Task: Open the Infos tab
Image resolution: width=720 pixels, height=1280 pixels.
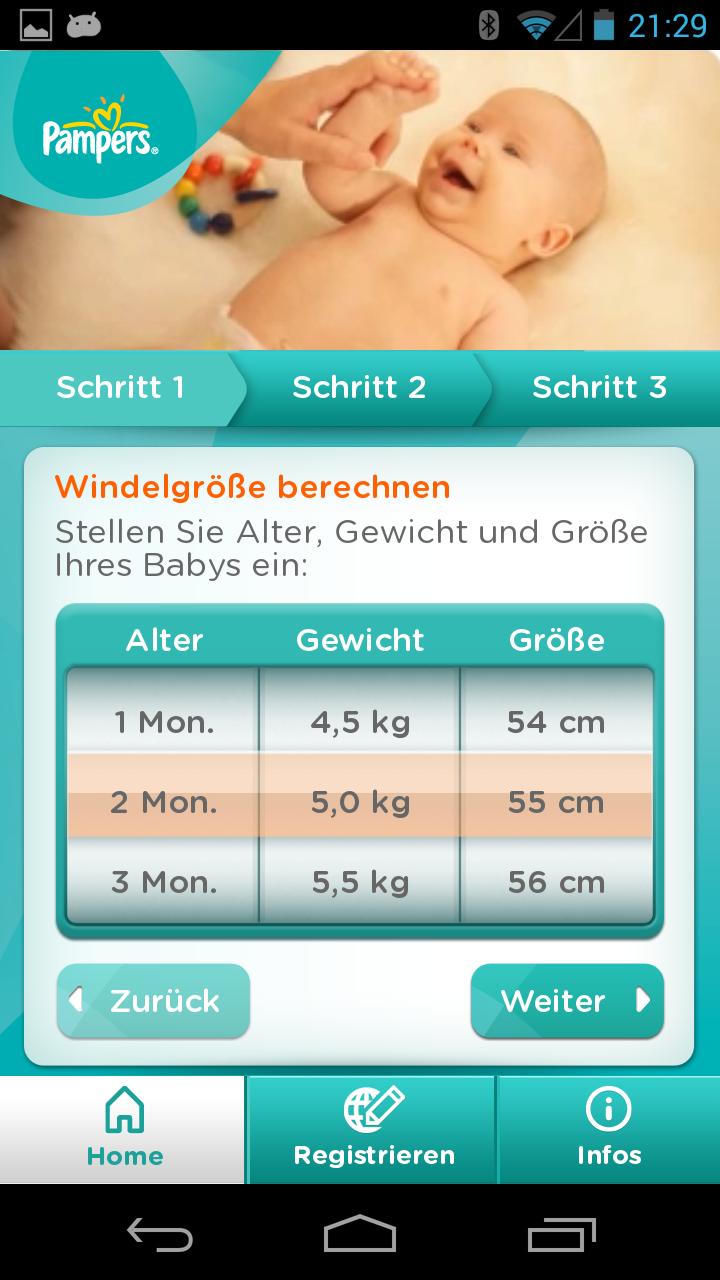Action: (608, 1130)
